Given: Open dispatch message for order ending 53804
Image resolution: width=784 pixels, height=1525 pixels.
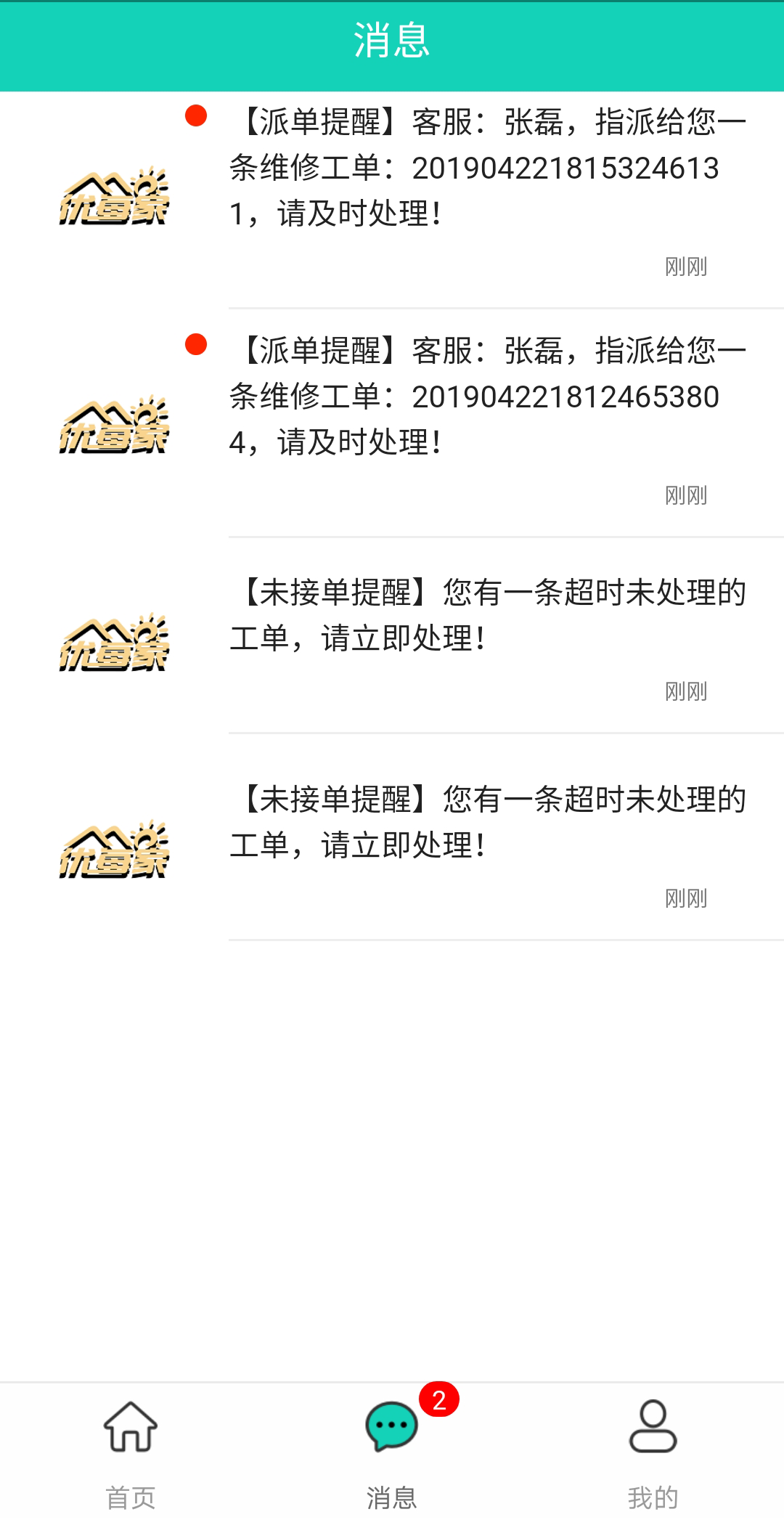Looking at the screenshot, I should [392, 423].
